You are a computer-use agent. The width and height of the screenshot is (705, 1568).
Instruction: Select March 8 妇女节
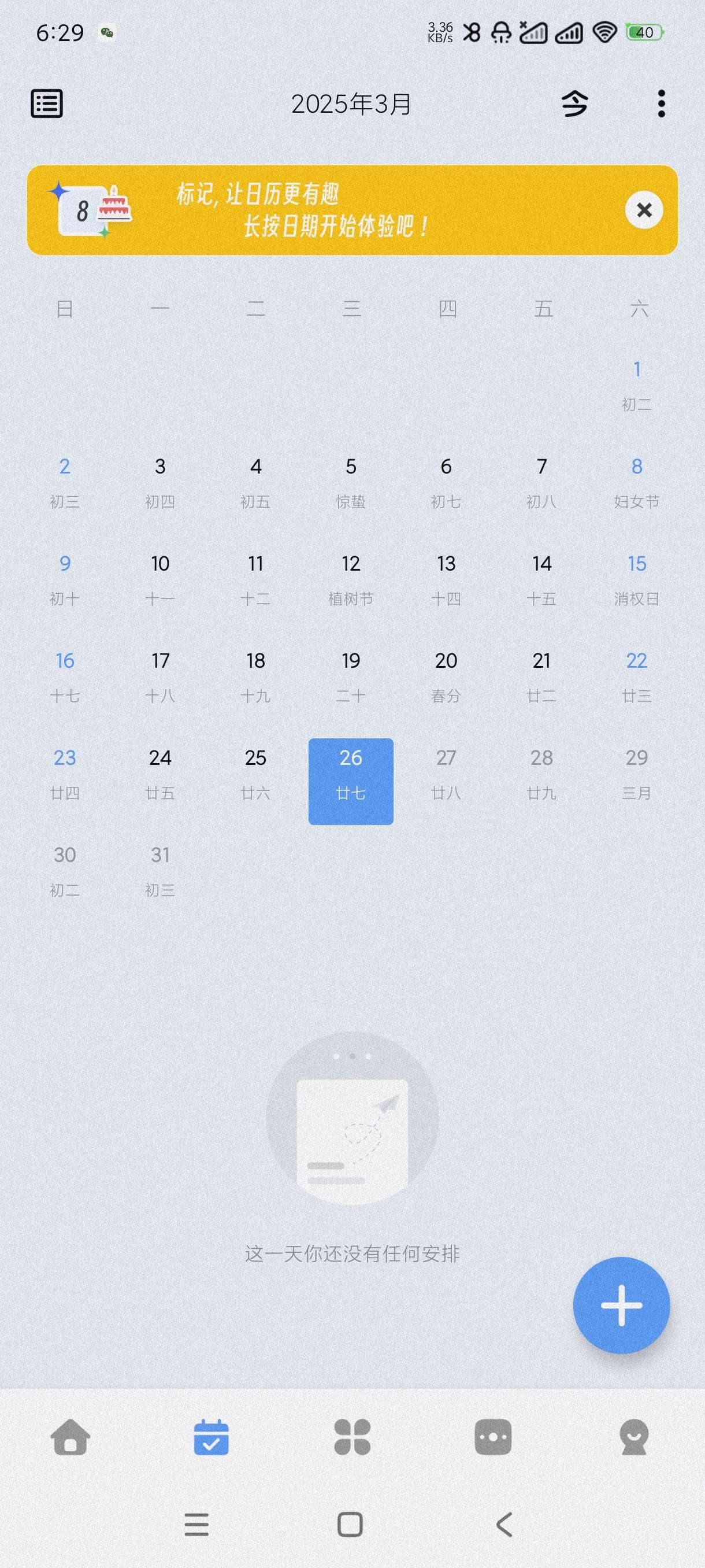pos(636,482)
